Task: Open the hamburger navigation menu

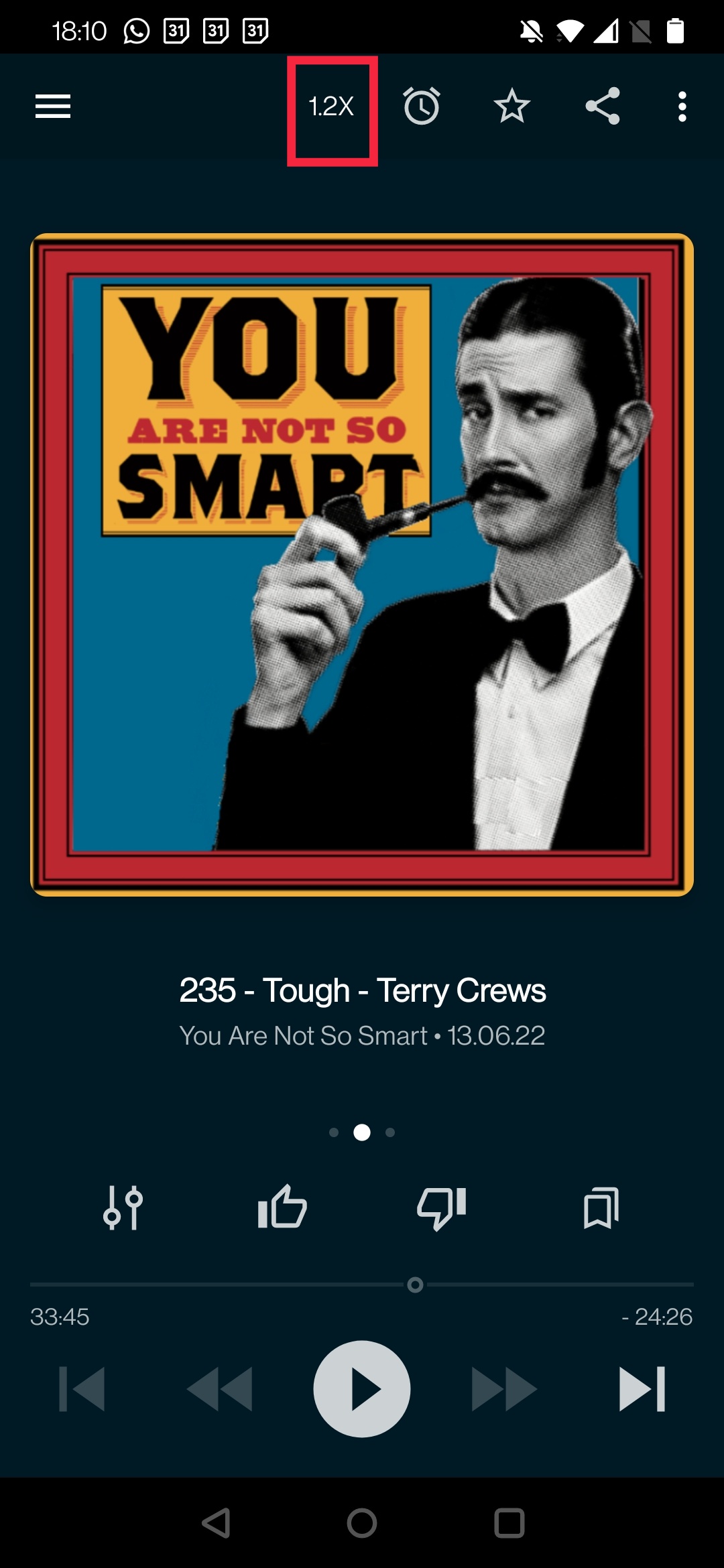Action: pos(53,107)
